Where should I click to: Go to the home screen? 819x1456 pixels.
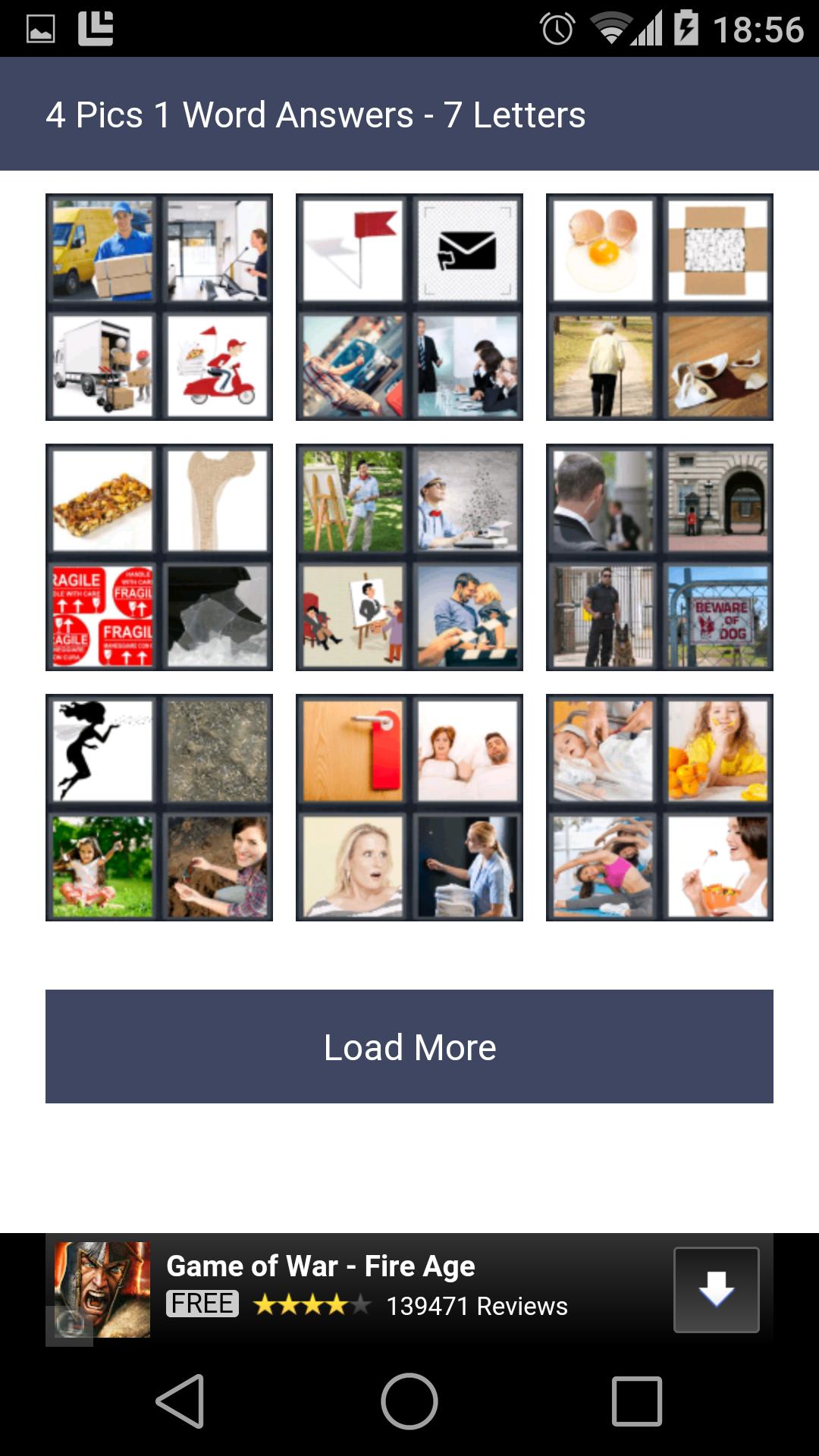tap(409, 1401)
